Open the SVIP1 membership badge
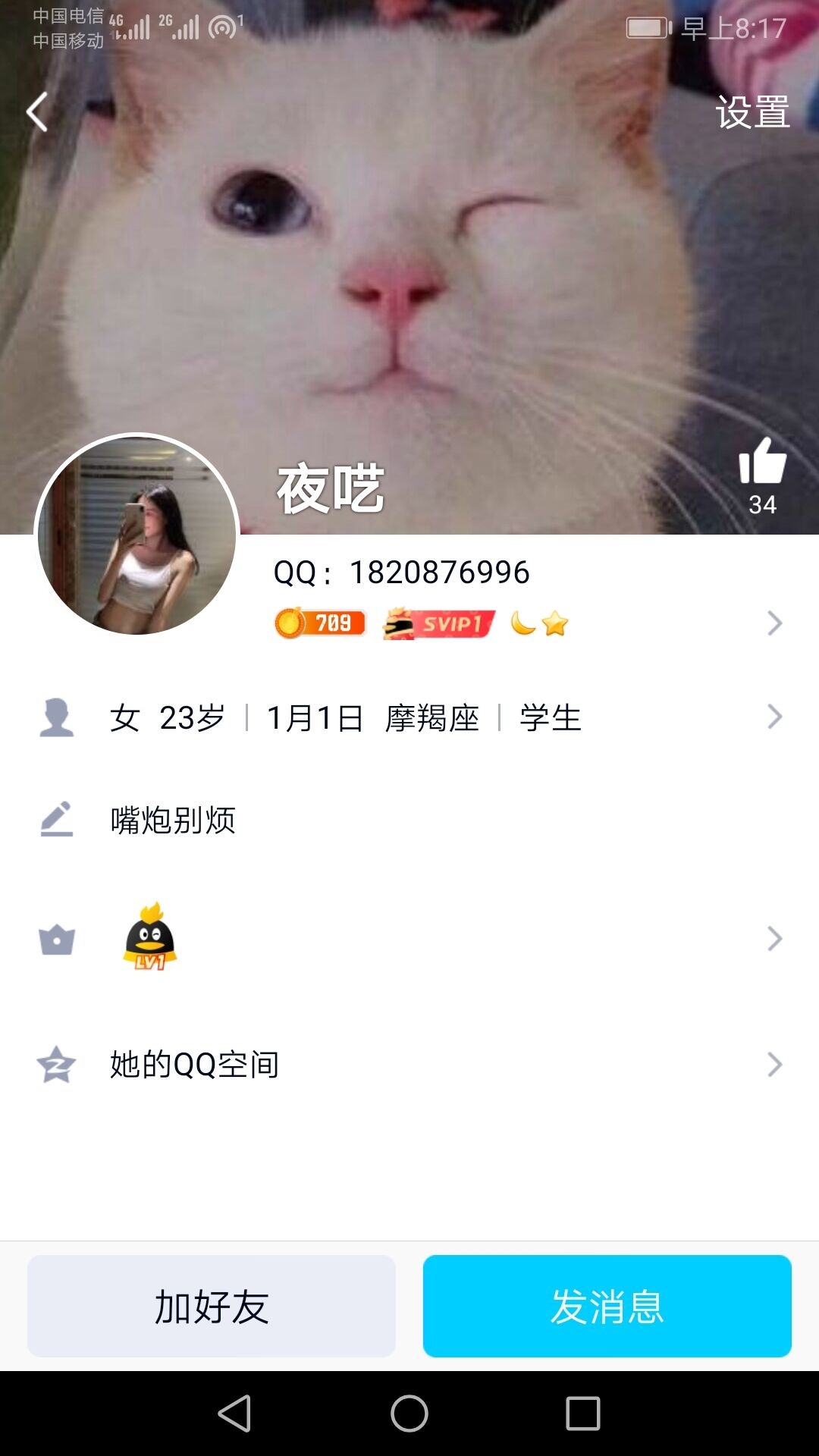This screenshot has height=1456, width=819. (440, 622)
